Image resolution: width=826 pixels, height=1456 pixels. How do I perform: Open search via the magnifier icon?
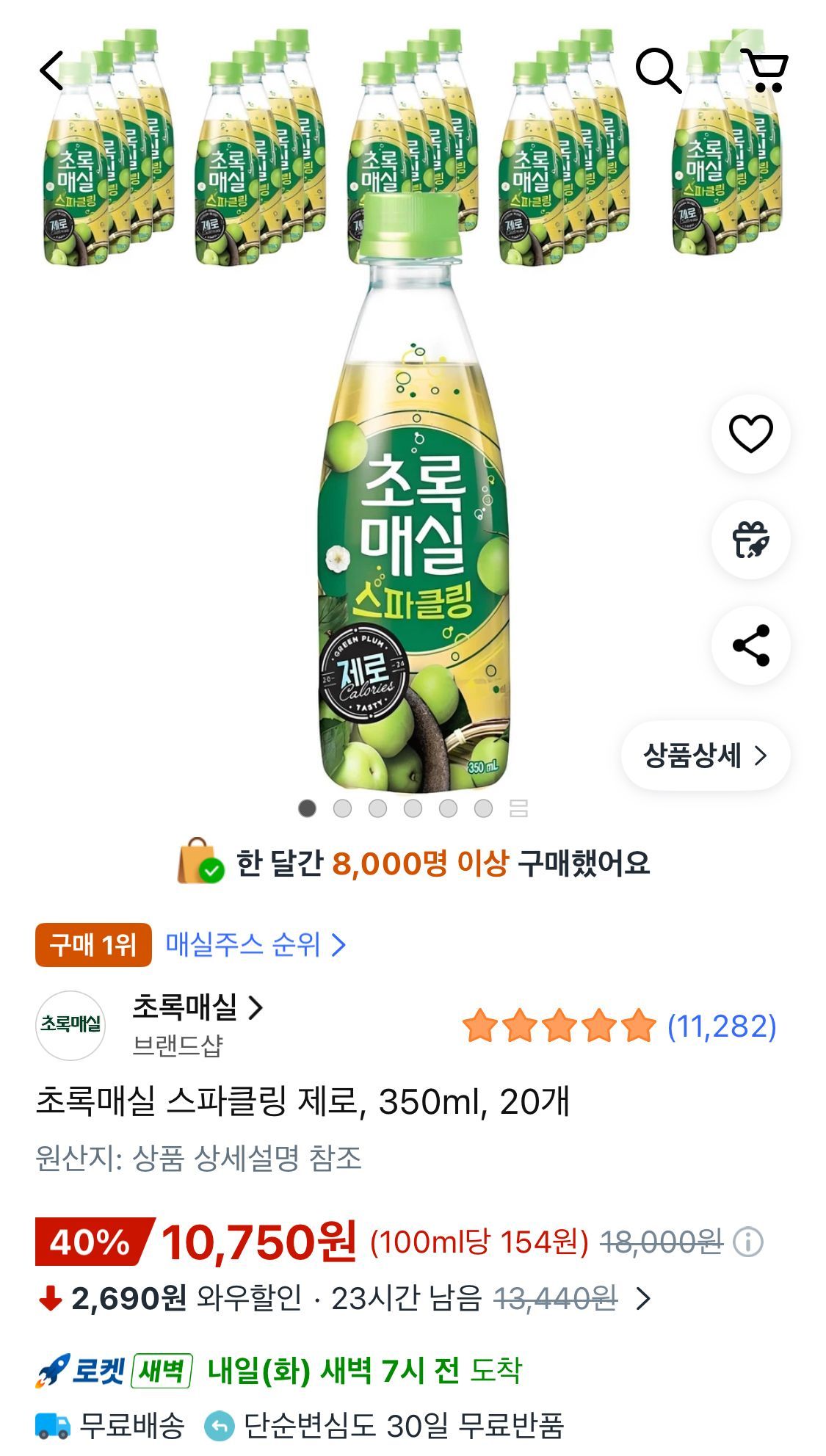(657, 70)
